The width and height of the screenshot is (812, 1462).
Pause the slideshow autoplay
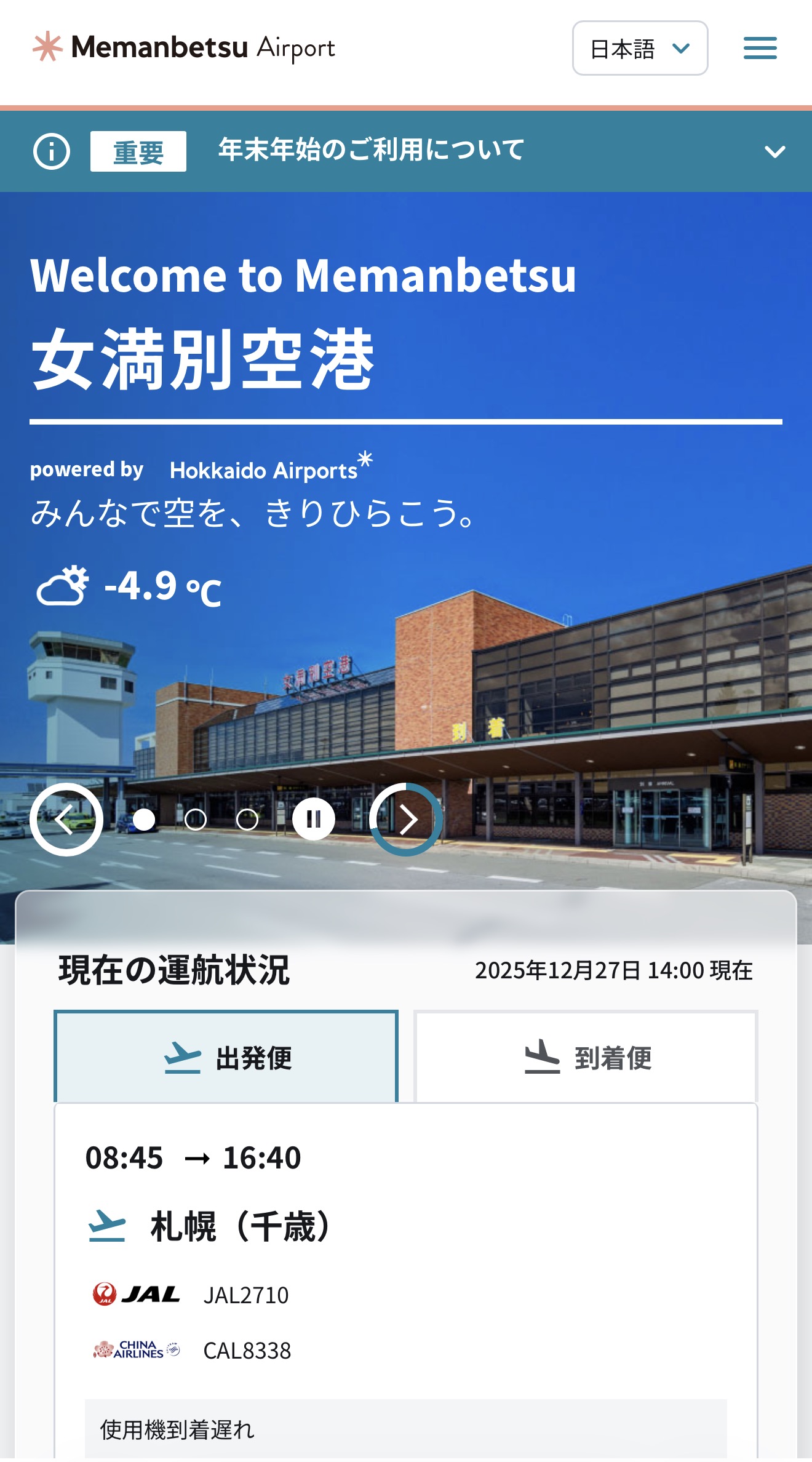coord(314,819)
